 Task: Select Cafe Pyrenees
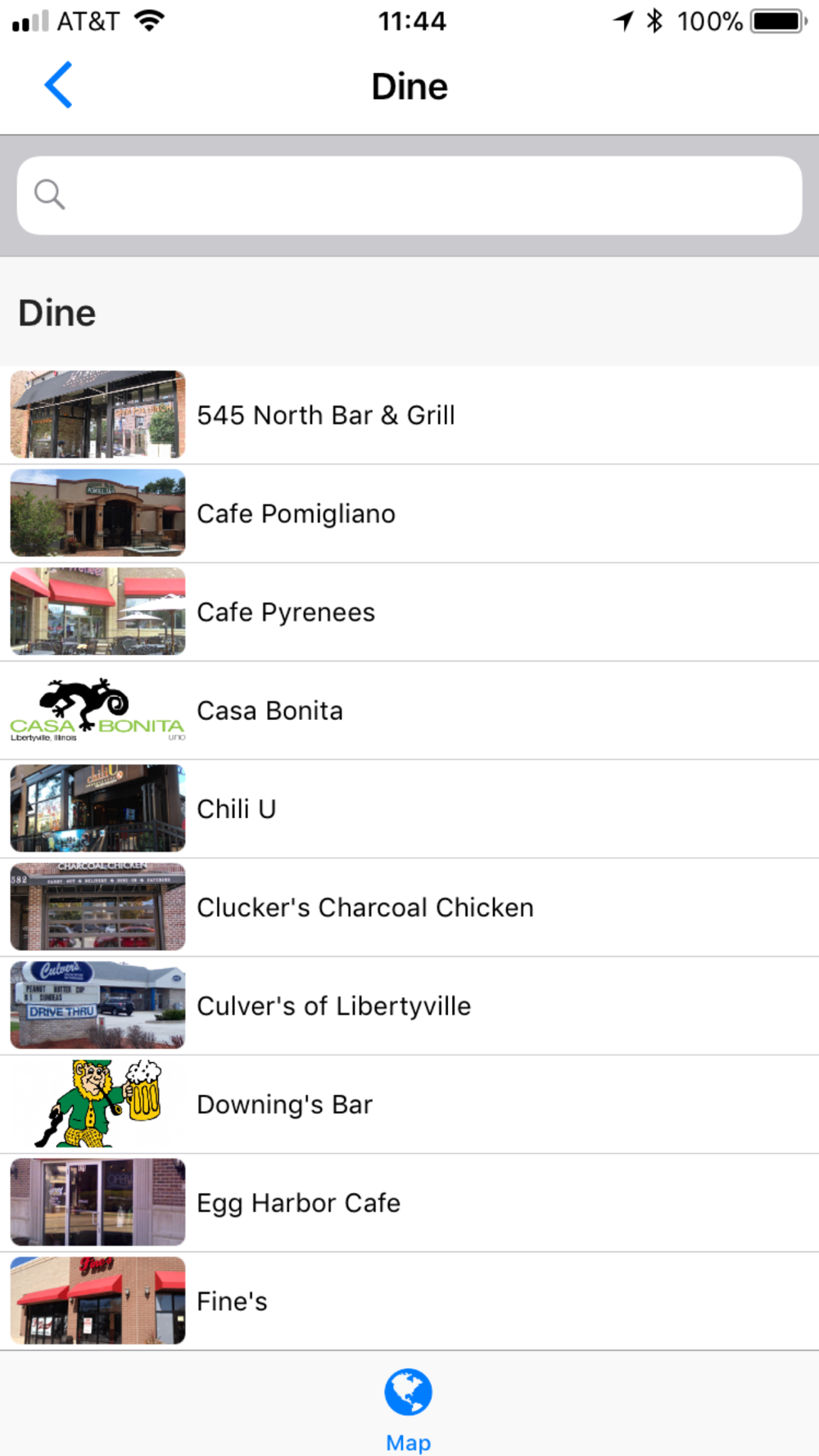409,612
